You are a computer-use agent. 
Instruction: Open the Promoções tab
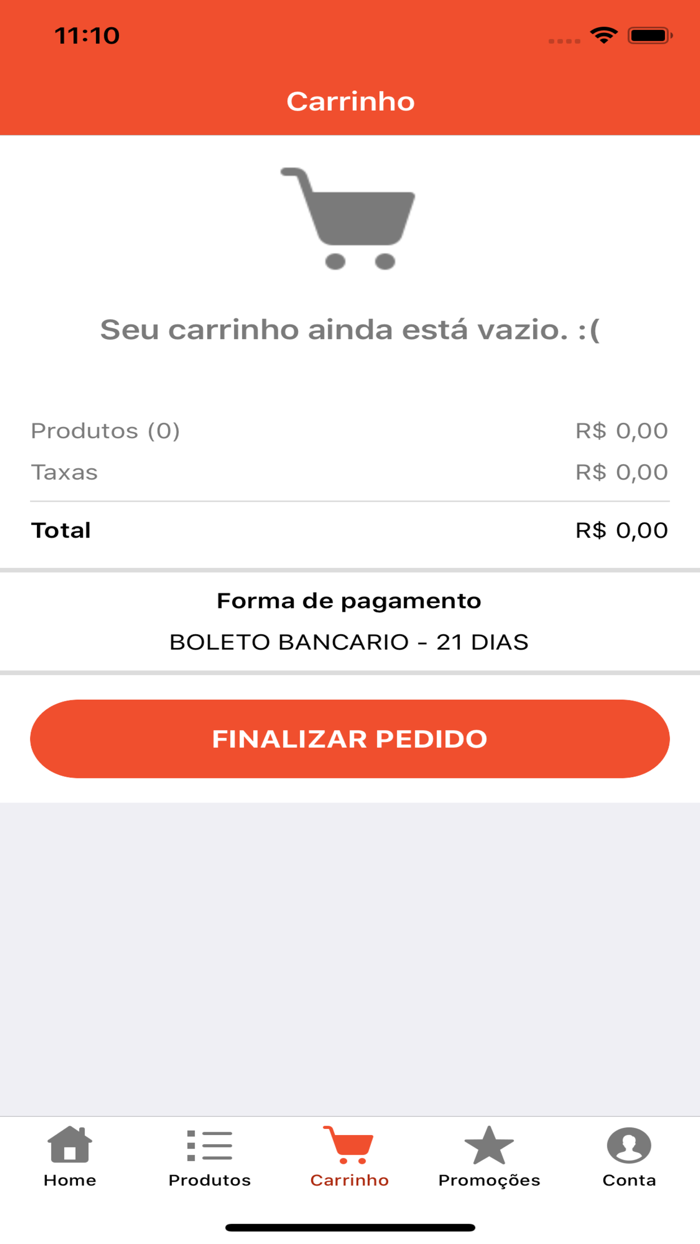pos(489,1157)
